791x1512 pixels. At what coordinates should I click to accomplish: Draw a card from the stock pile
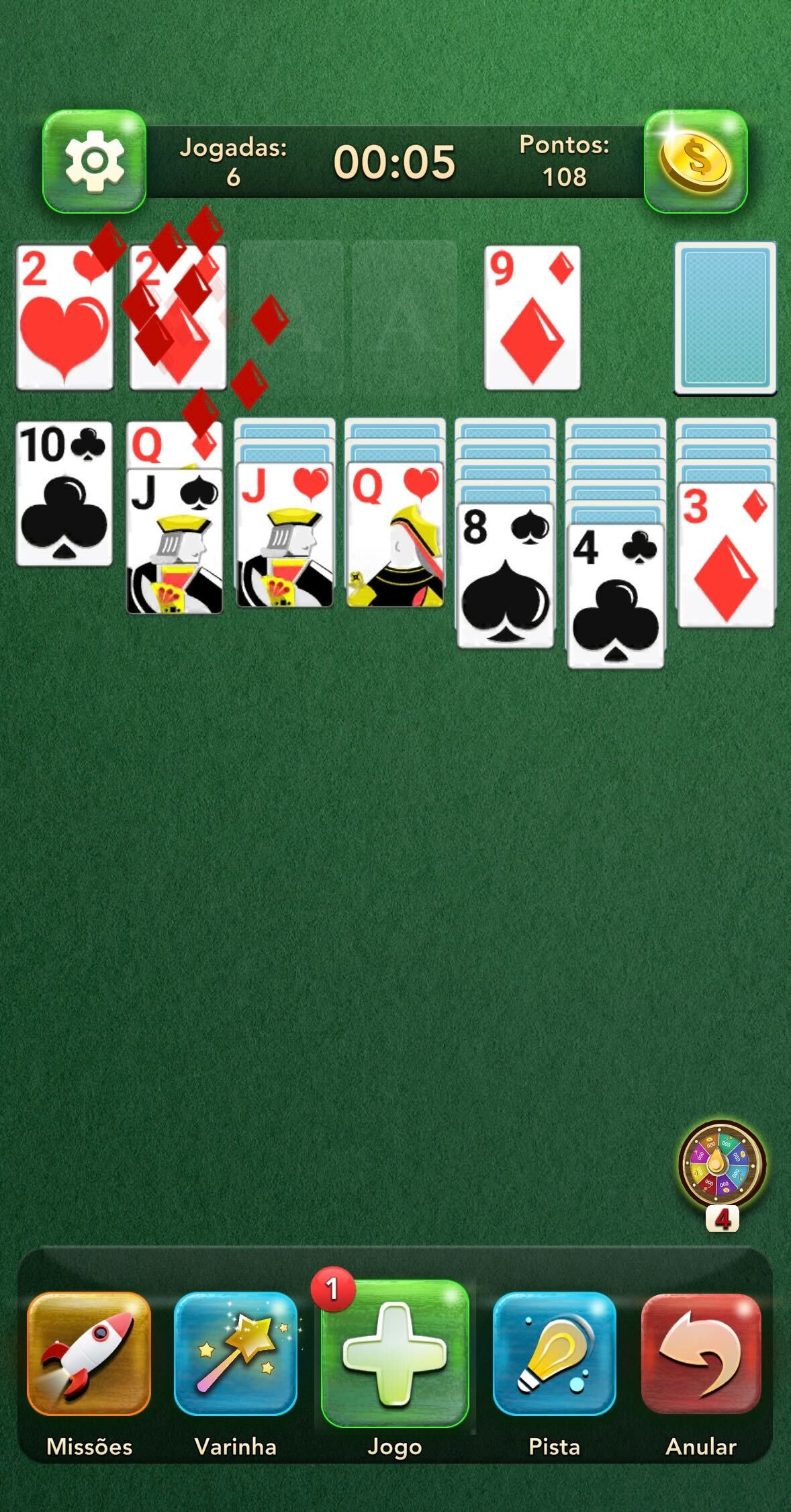[x=725, y=318]
